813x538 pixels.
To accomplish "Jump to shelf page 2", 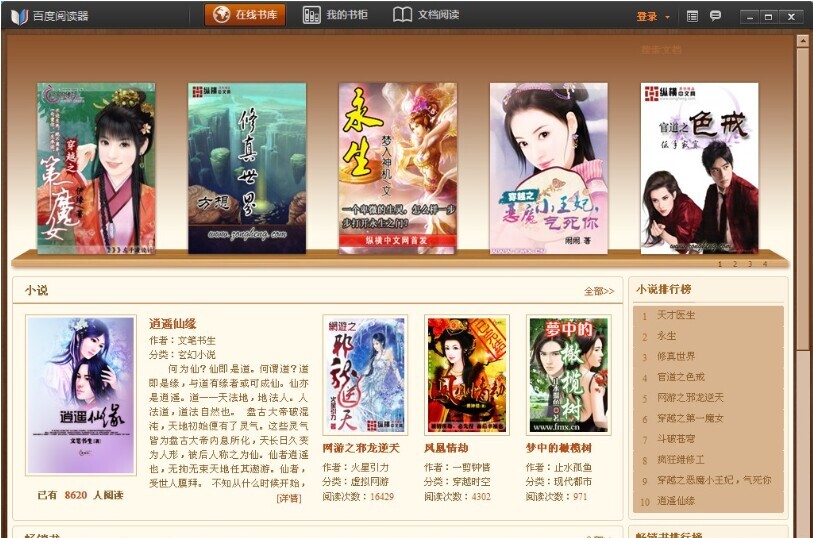I will point(735,264).
